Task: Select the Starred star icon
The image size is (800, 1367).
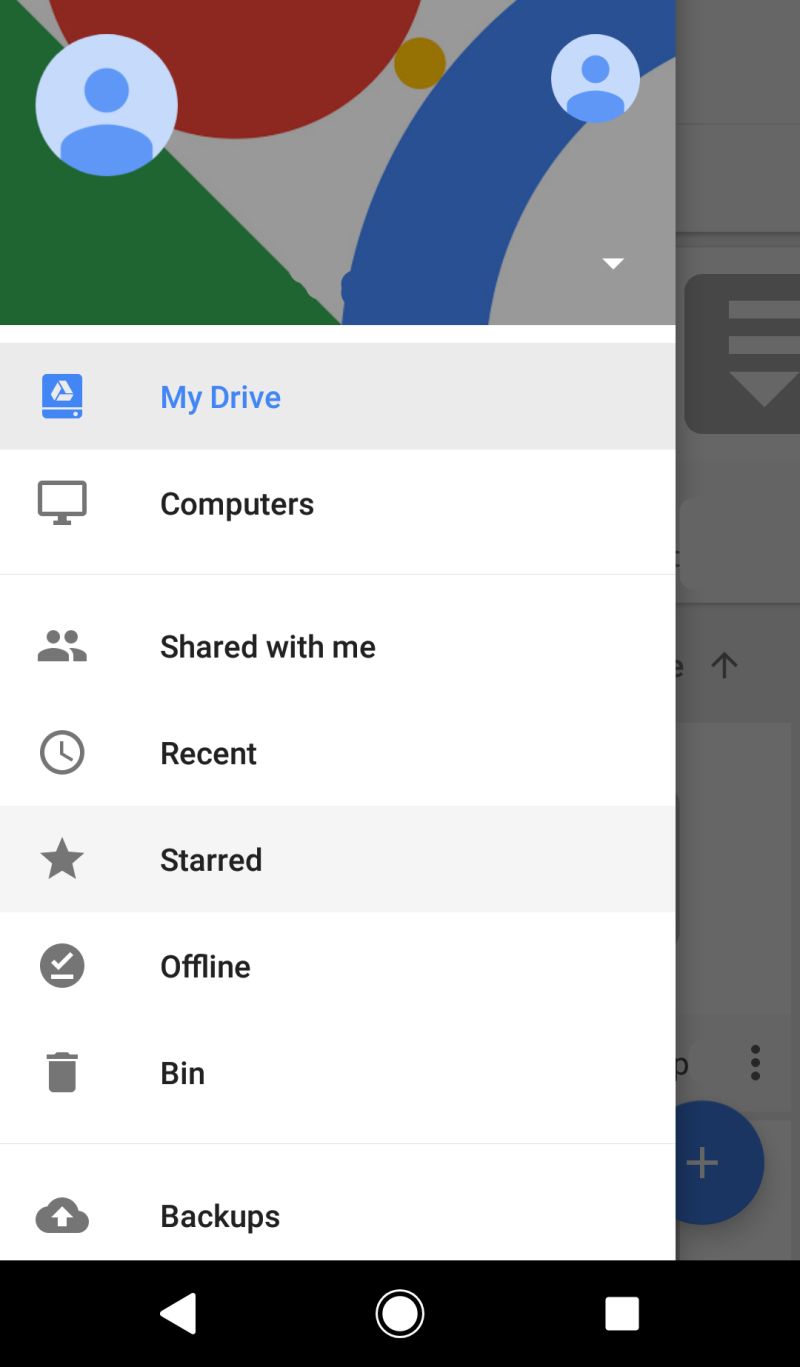Action: coord(61,859)
